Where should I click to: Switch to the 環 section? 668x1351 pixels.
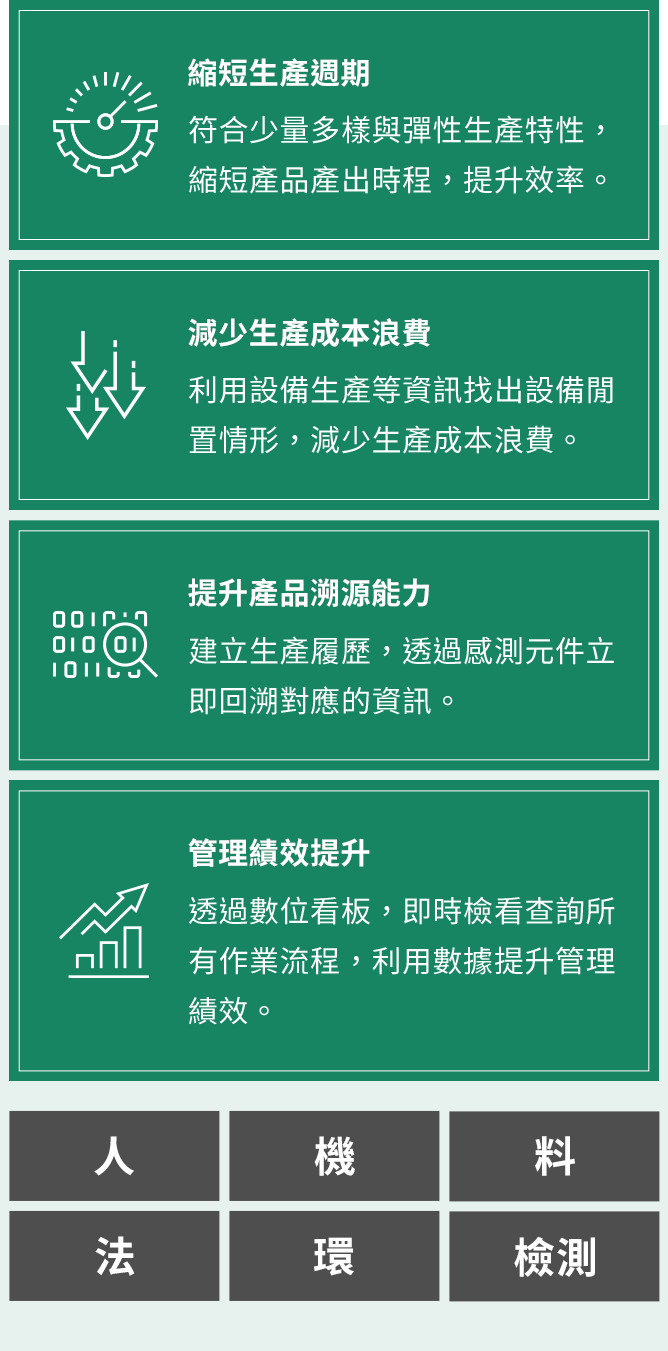click(334, 1256)
